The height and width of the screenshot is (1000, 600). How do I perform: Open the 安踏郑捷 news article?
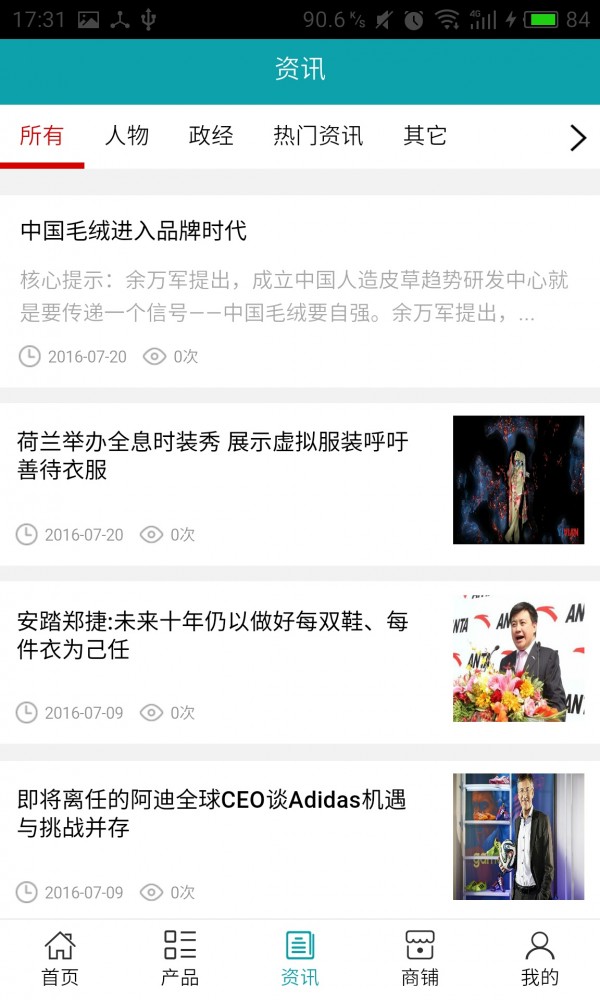(213, 636)
